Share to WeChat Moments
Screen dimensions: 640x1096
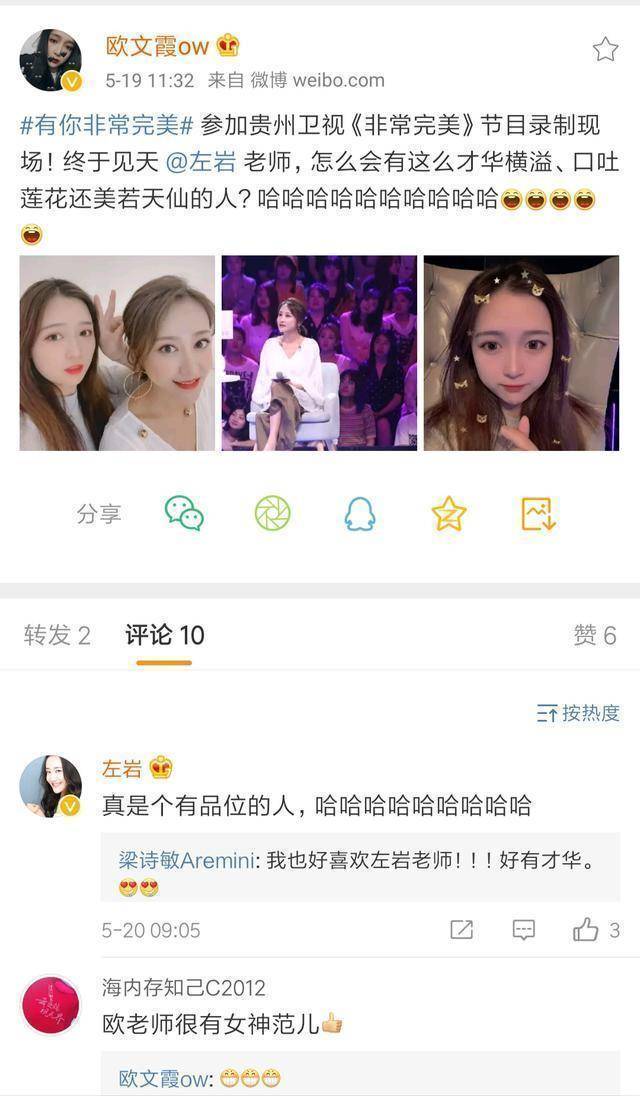click(x=272, y=513)
